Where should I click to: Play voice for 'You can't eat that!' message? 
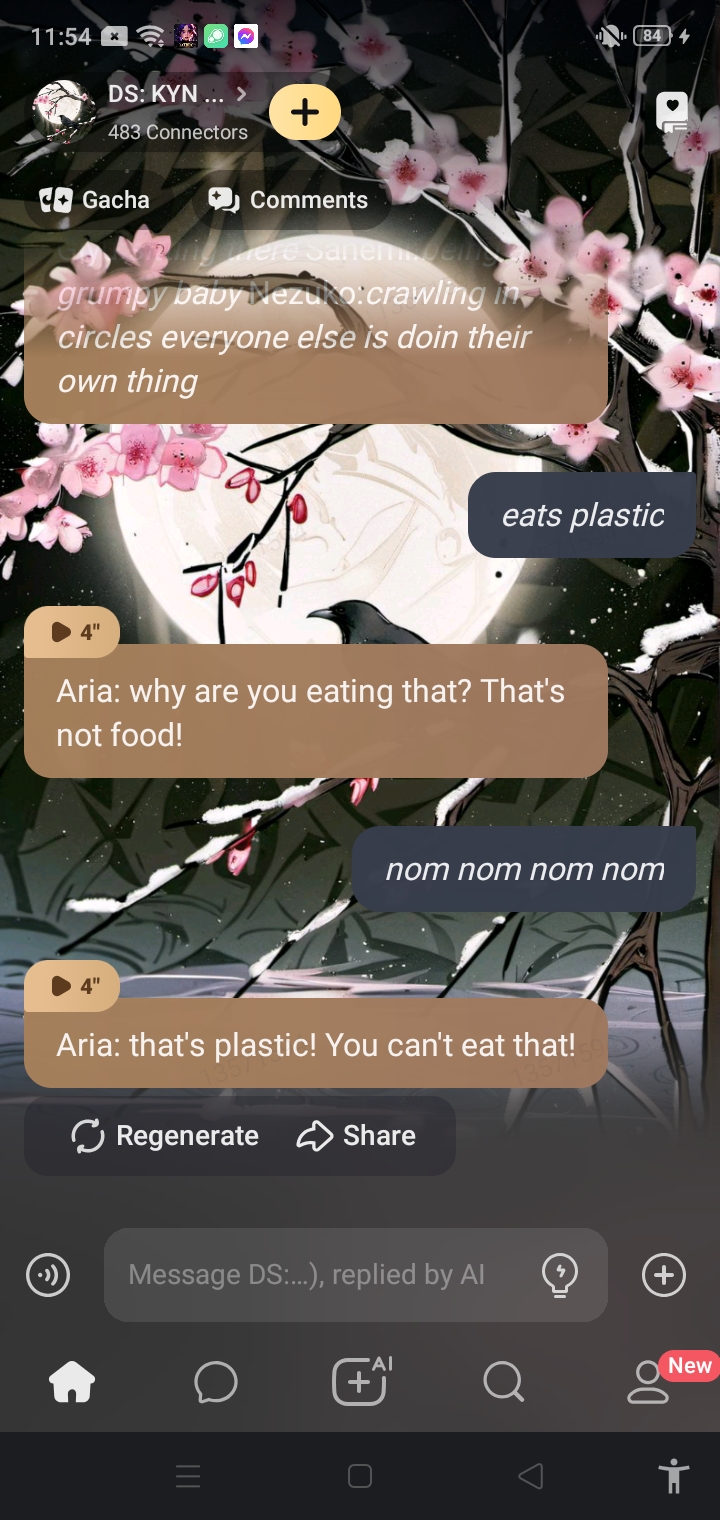[x=73, y=986]
